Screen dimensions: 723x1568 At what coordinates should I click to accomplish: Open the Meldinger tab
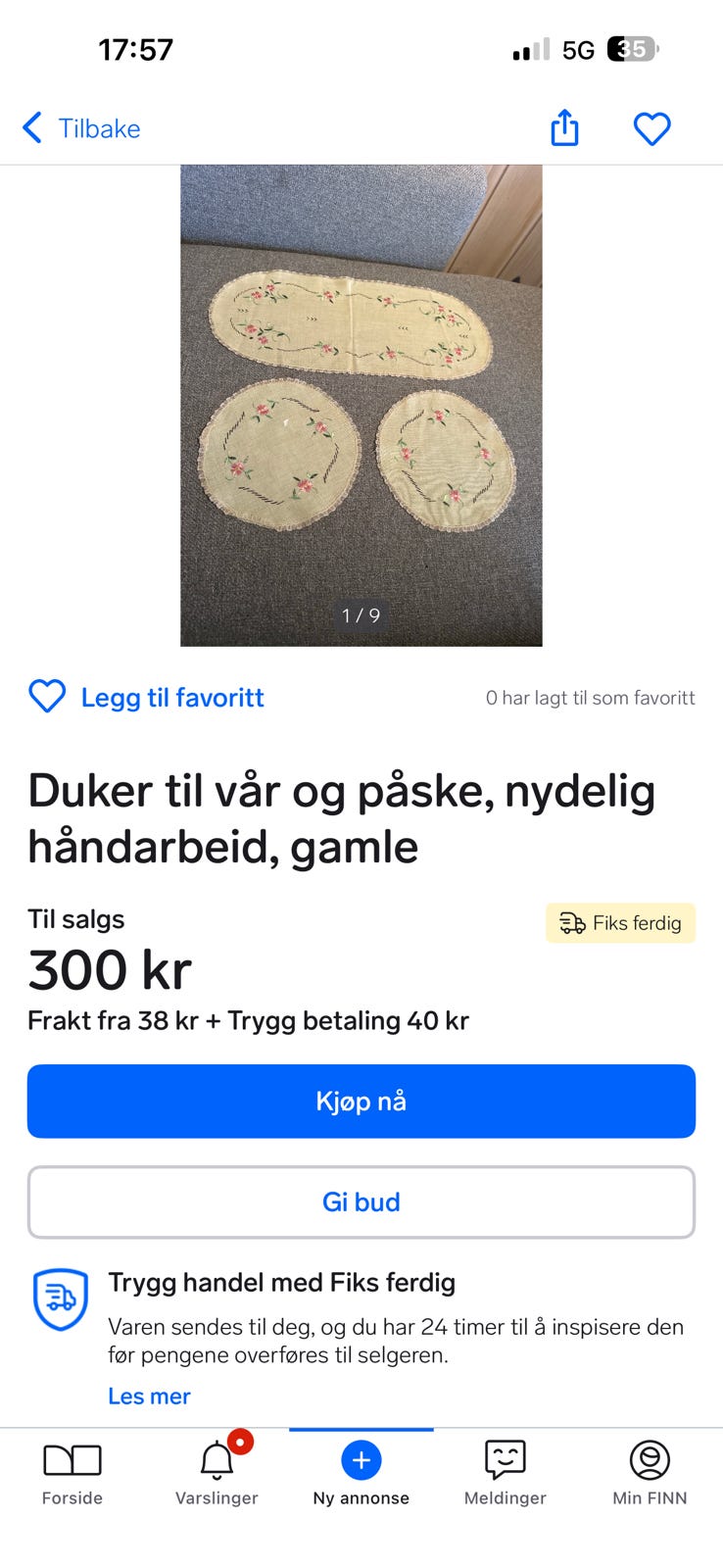click(x=505, y=1473)
